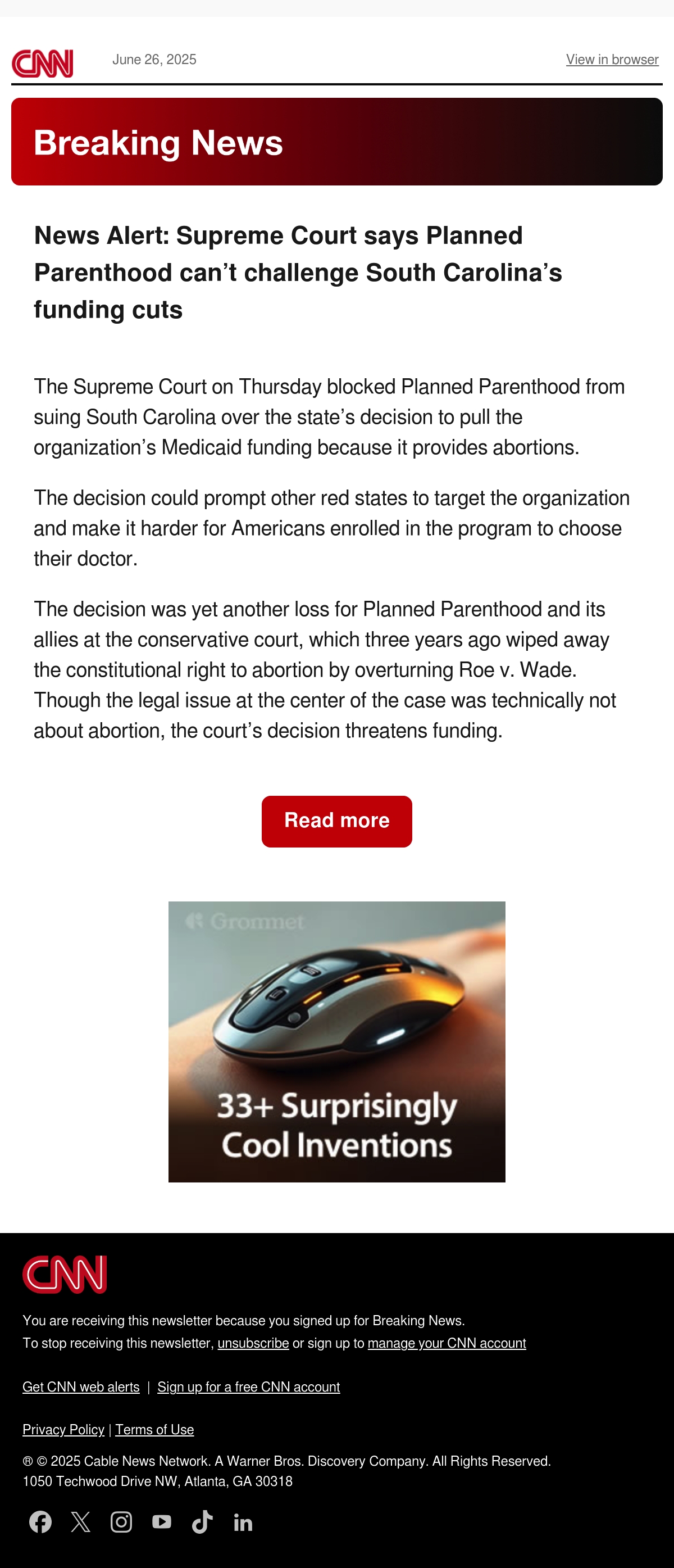674x1568 pixels.
Task: Open CNN's LinkedIn page
Action: coord(243,1522)
